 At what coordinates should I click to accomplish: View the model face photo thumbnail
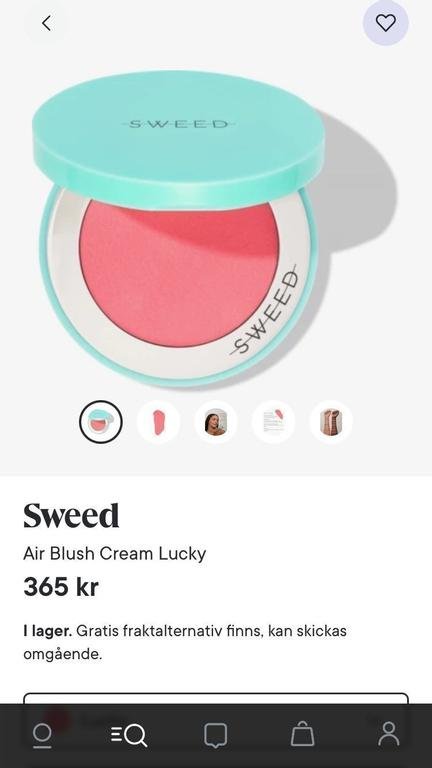[x=216, y=422]
